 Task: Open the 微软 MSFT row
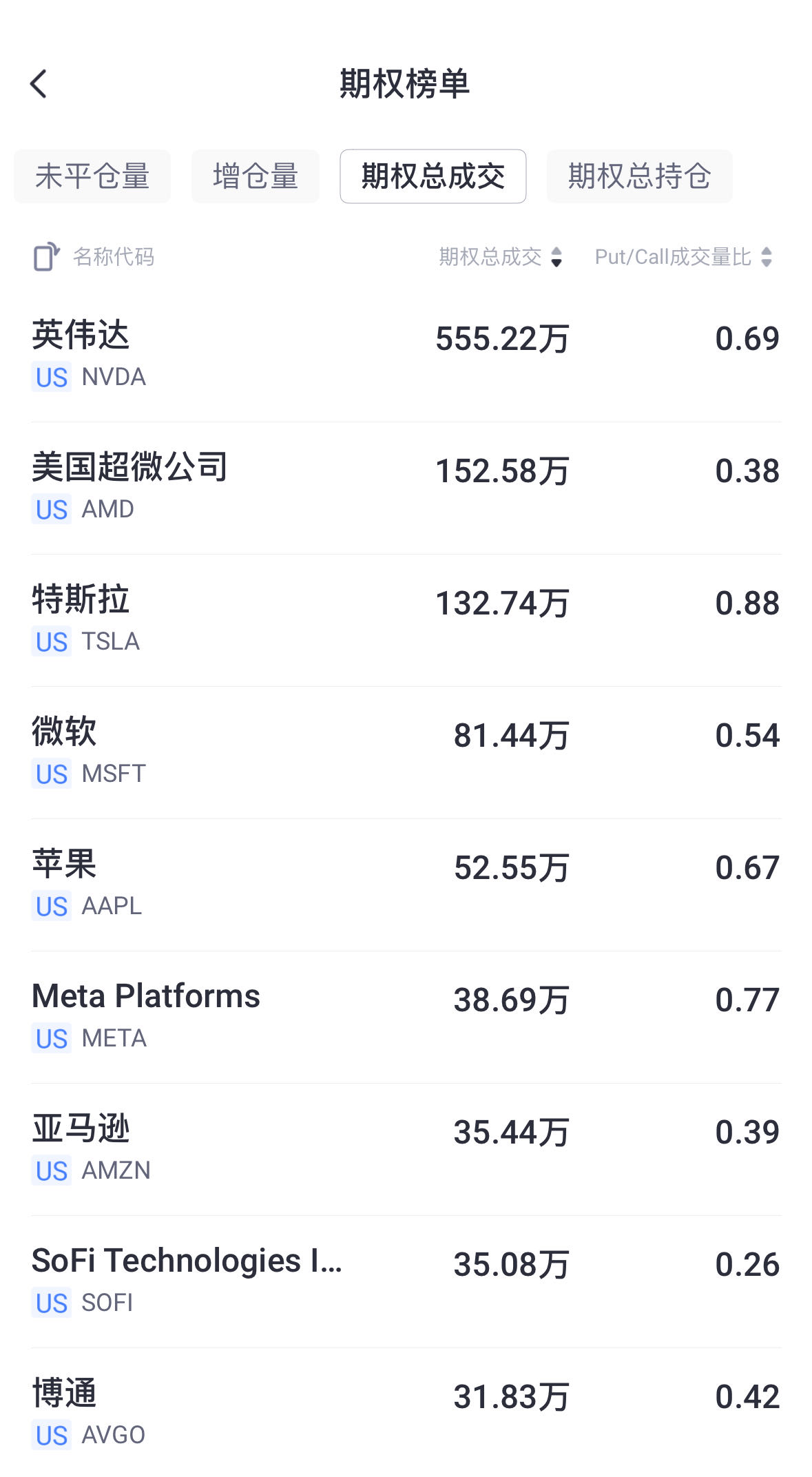point(406,752)
